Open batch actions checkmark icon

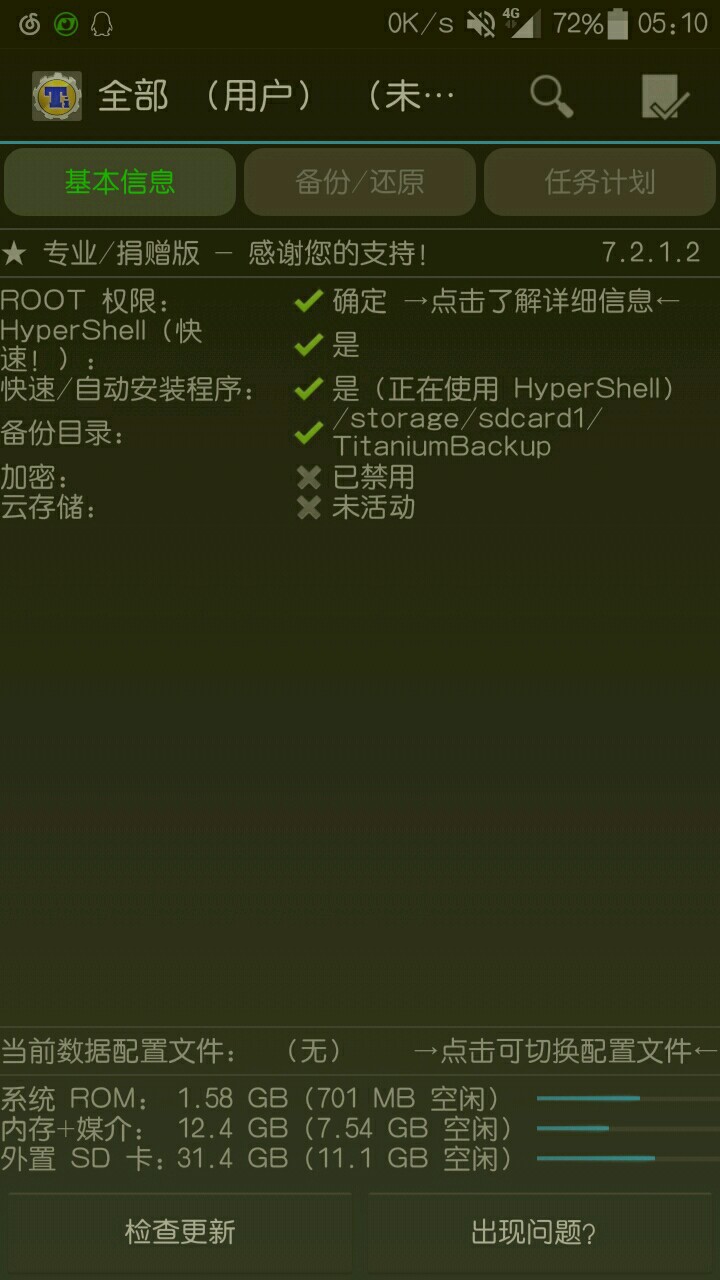click(665, 97)
